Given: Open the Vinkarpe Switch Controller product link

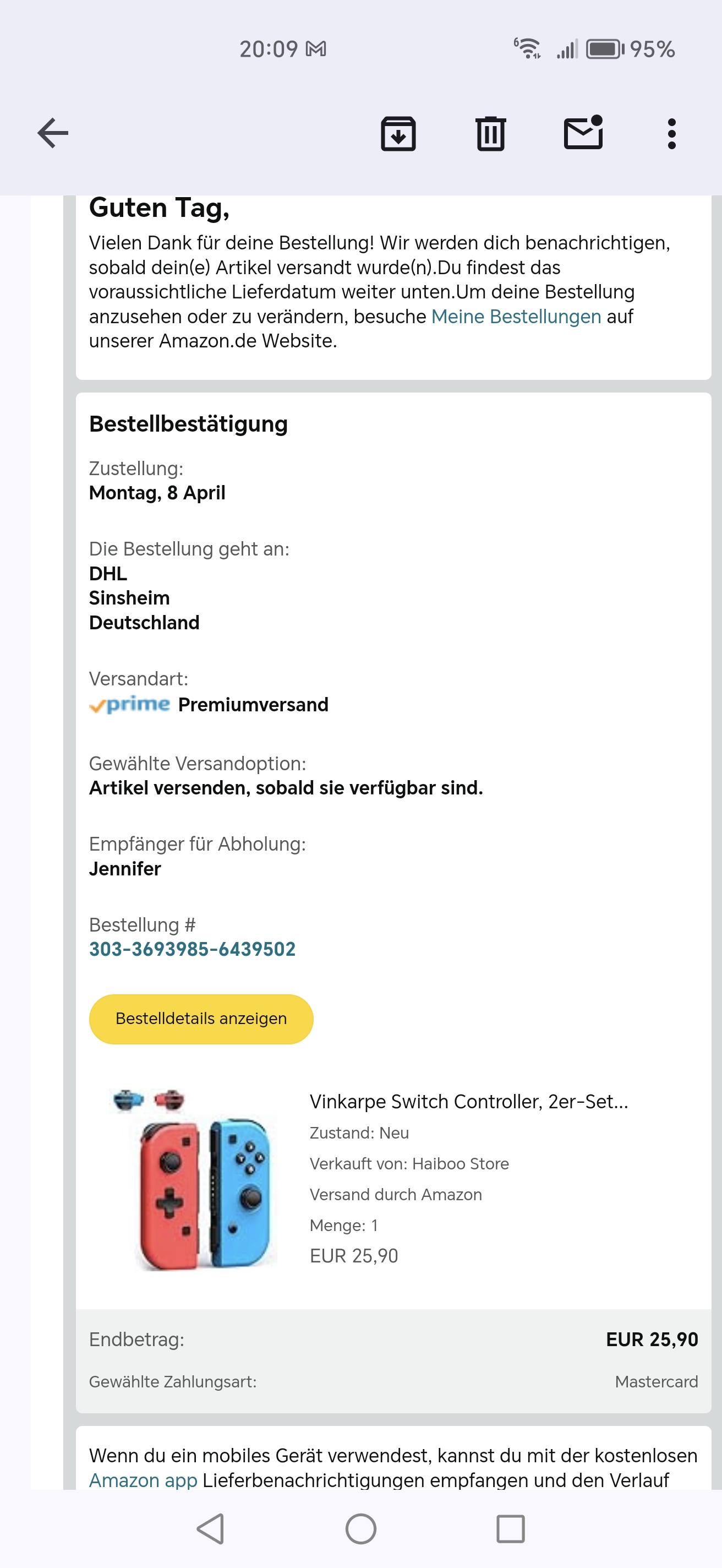Looking at the screenshot, I should click(468, 1101).
